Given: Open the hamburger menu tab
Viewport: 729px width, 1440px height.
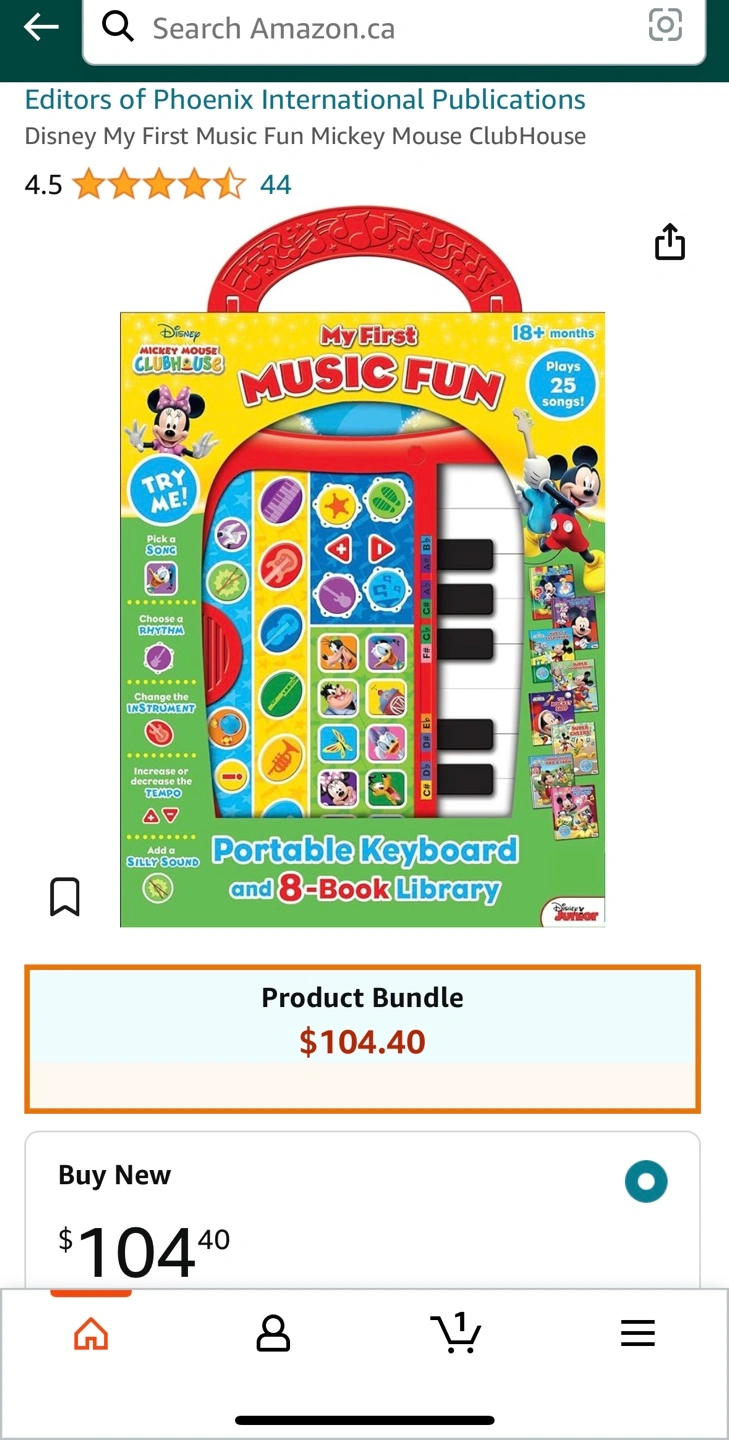Looking at the screenshot, I should coord(637,1333).
